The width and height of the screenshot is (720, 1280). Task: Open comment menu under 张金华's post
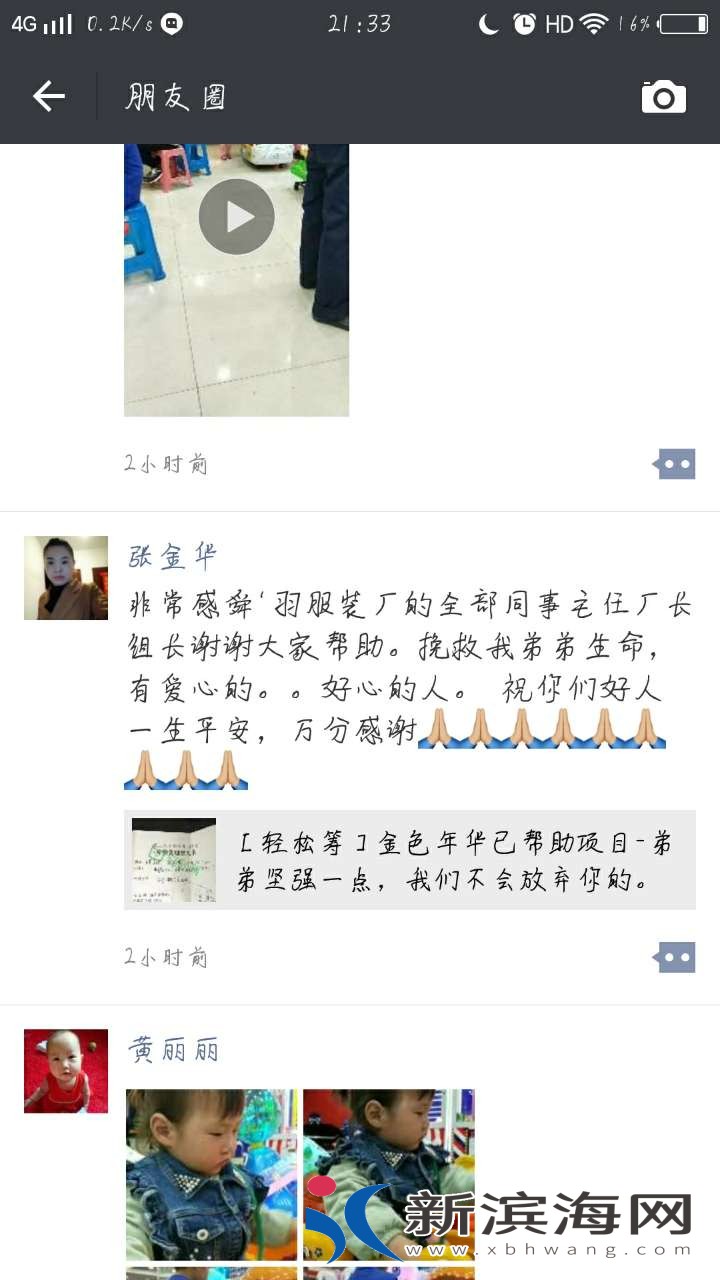675,957
